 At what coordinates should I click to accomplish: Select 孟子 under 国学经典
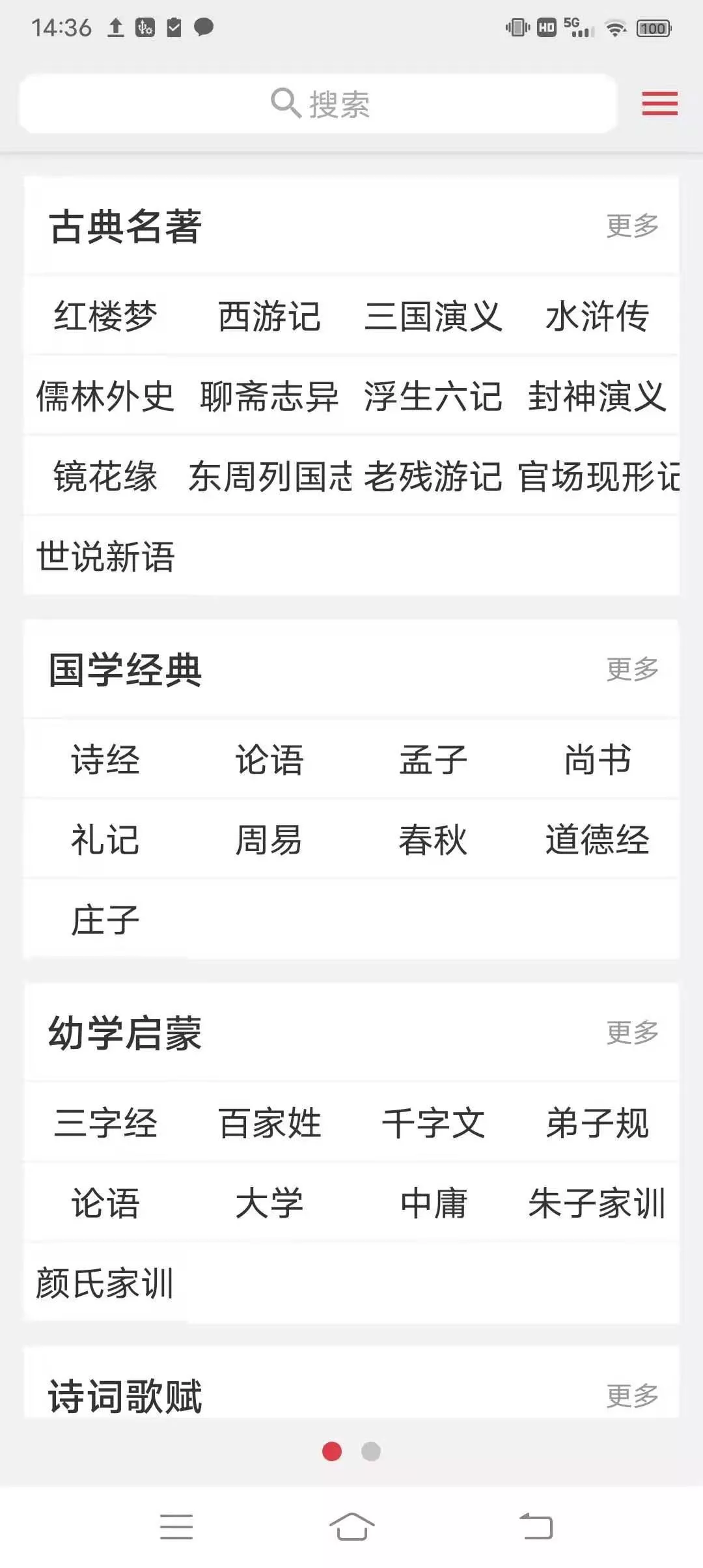[434, 760]
